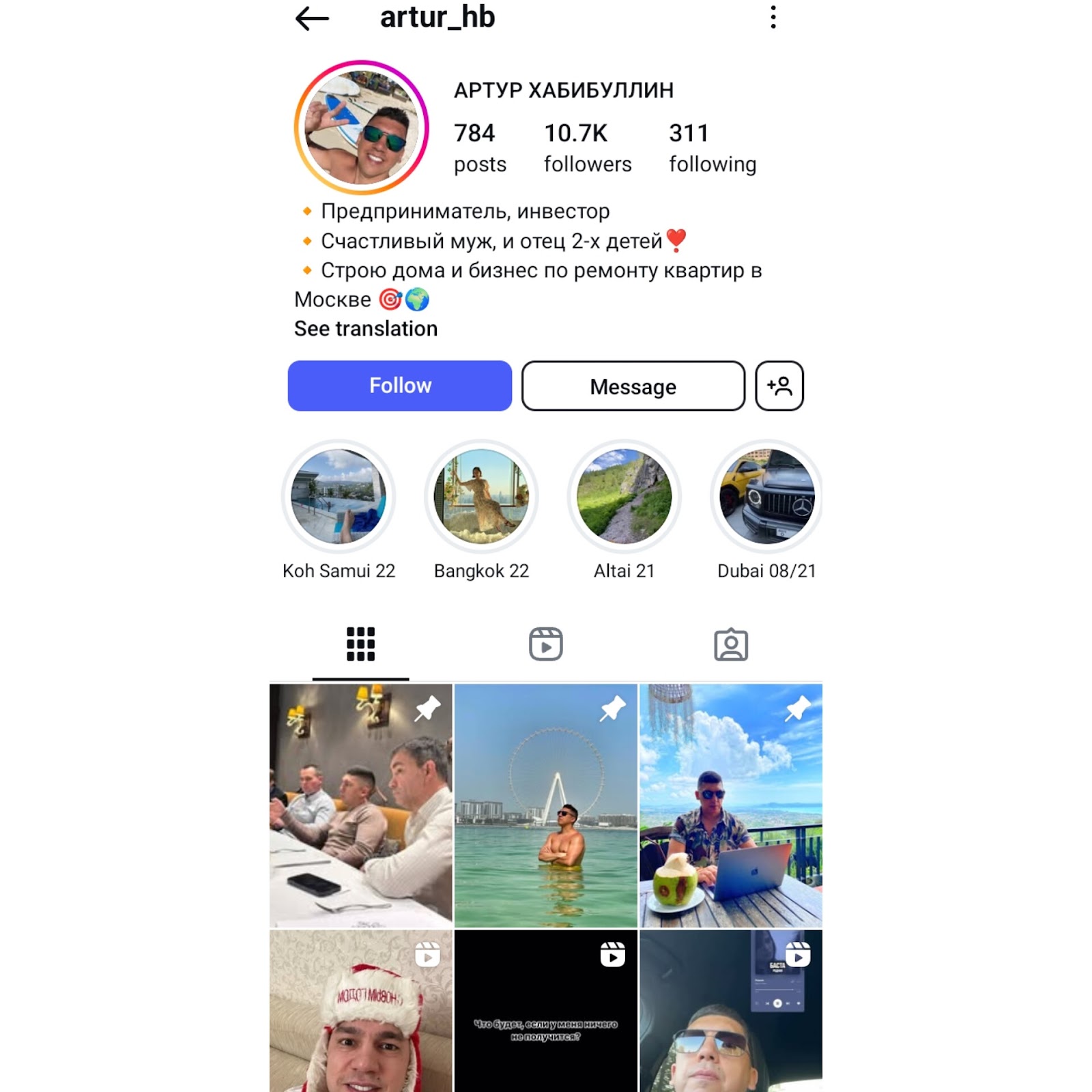Open pinned post with the Ferris wheel
The image size is (1092, 1092).
pos(545,805)
